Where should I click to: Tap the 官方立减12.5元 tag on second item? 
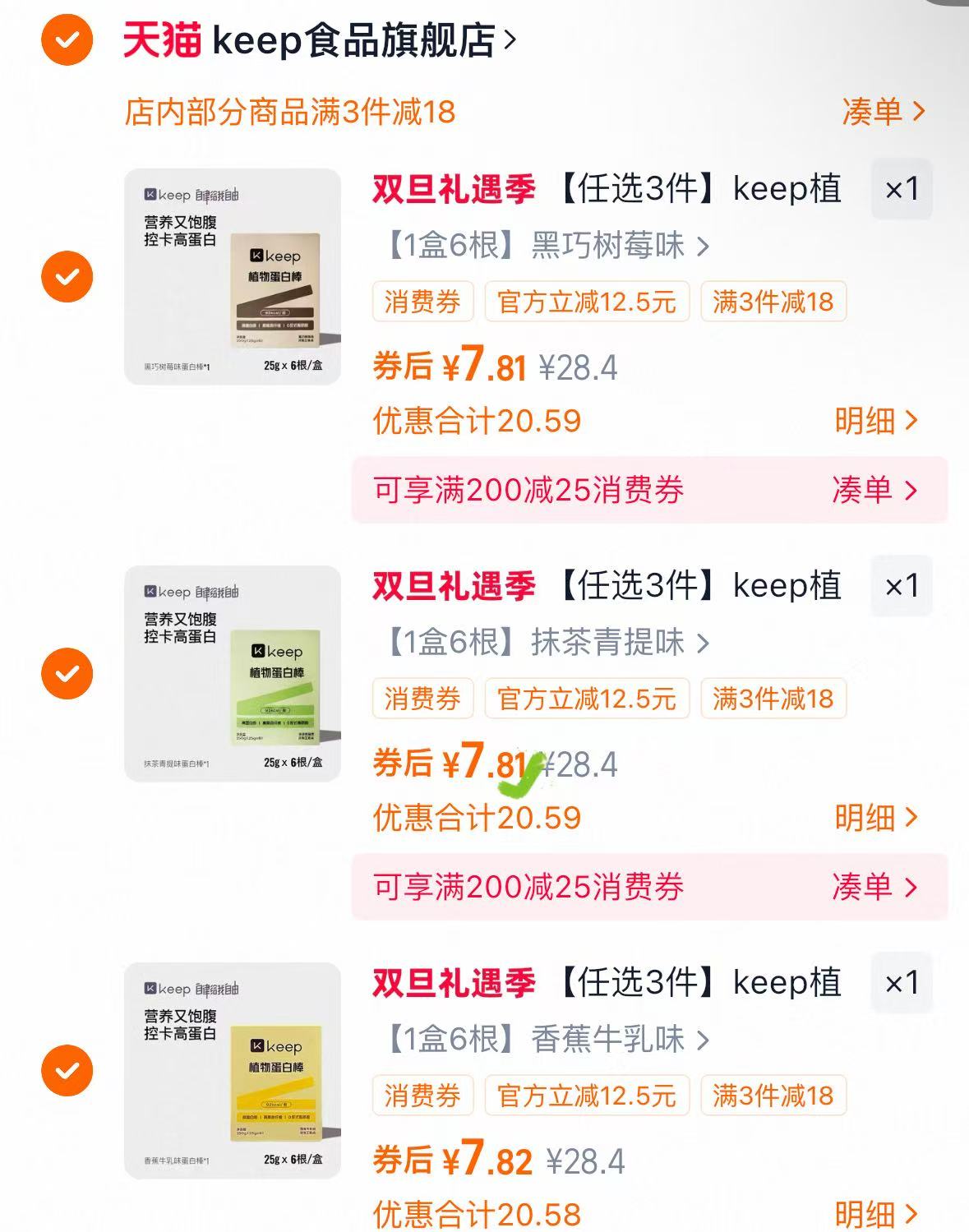[x=587, y=699]
